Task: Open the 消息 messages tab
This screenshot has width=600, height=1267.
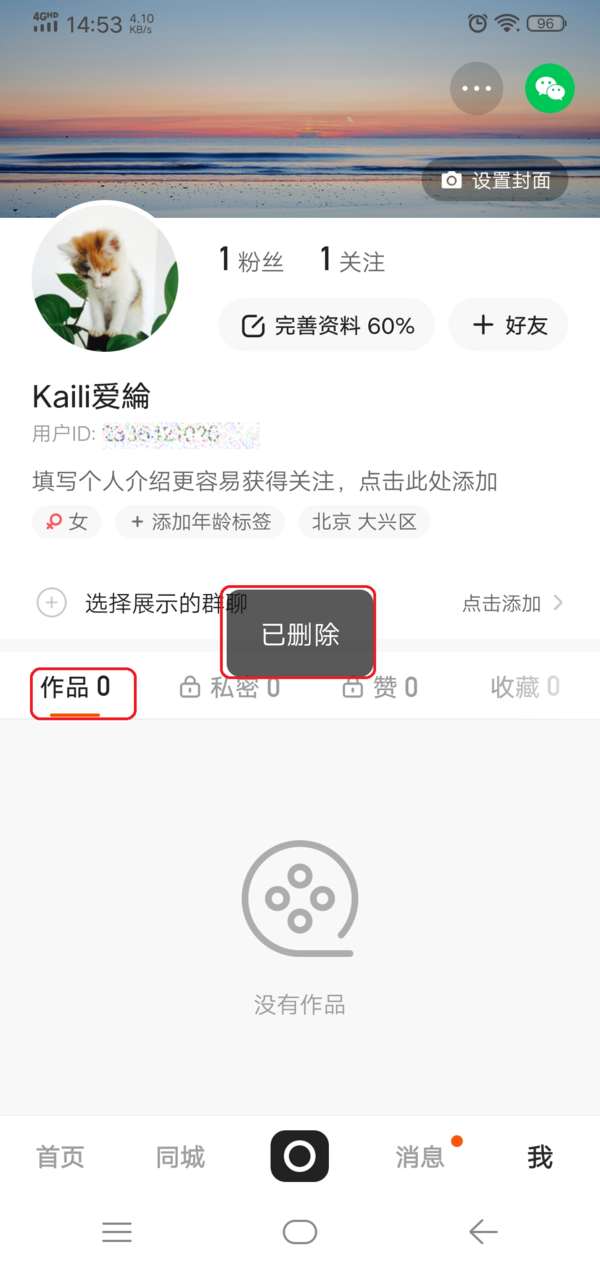Action: tap(420, 1157)
